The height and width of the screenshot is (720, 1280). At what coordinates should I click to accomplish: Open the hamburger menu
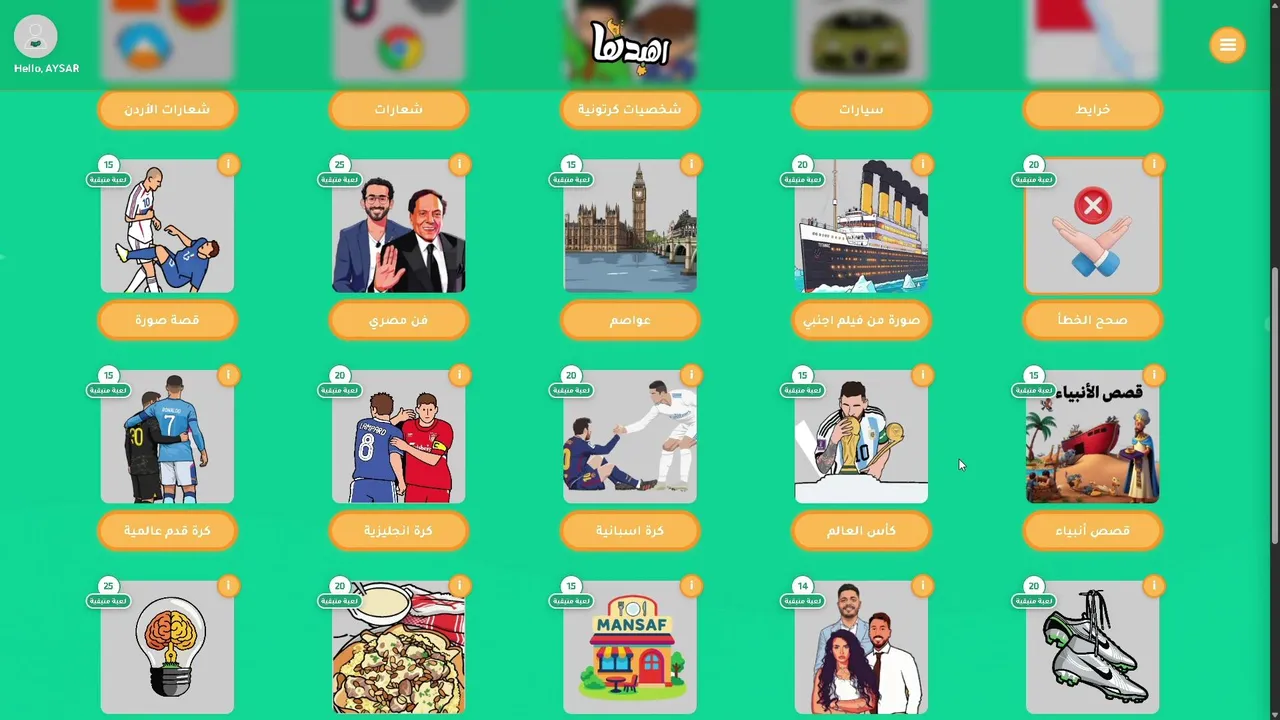coord(1227,45)
